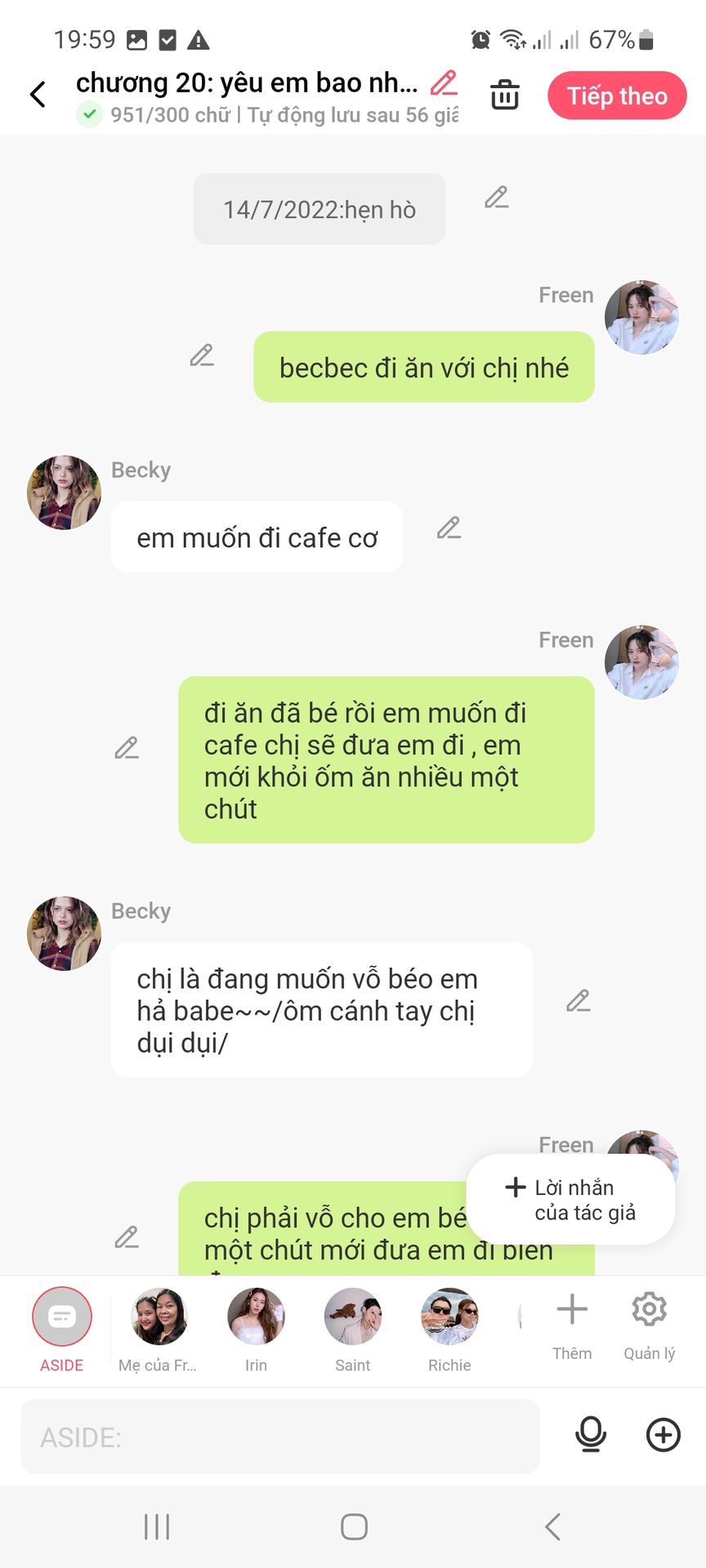Edit the 'becbec đi ăn với chị nhé' message

pyautogui.click(x=202, y=355)
